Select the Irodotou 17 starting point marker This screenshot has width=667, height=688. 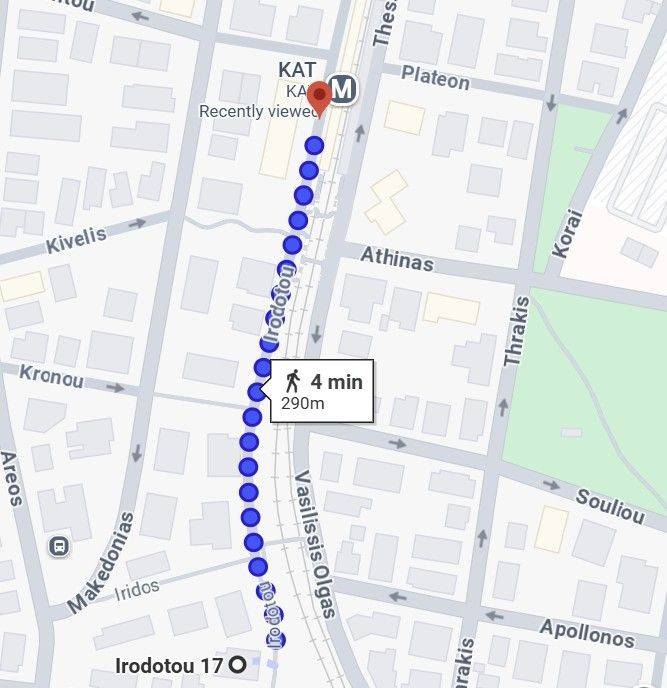(x=238, y=664)
